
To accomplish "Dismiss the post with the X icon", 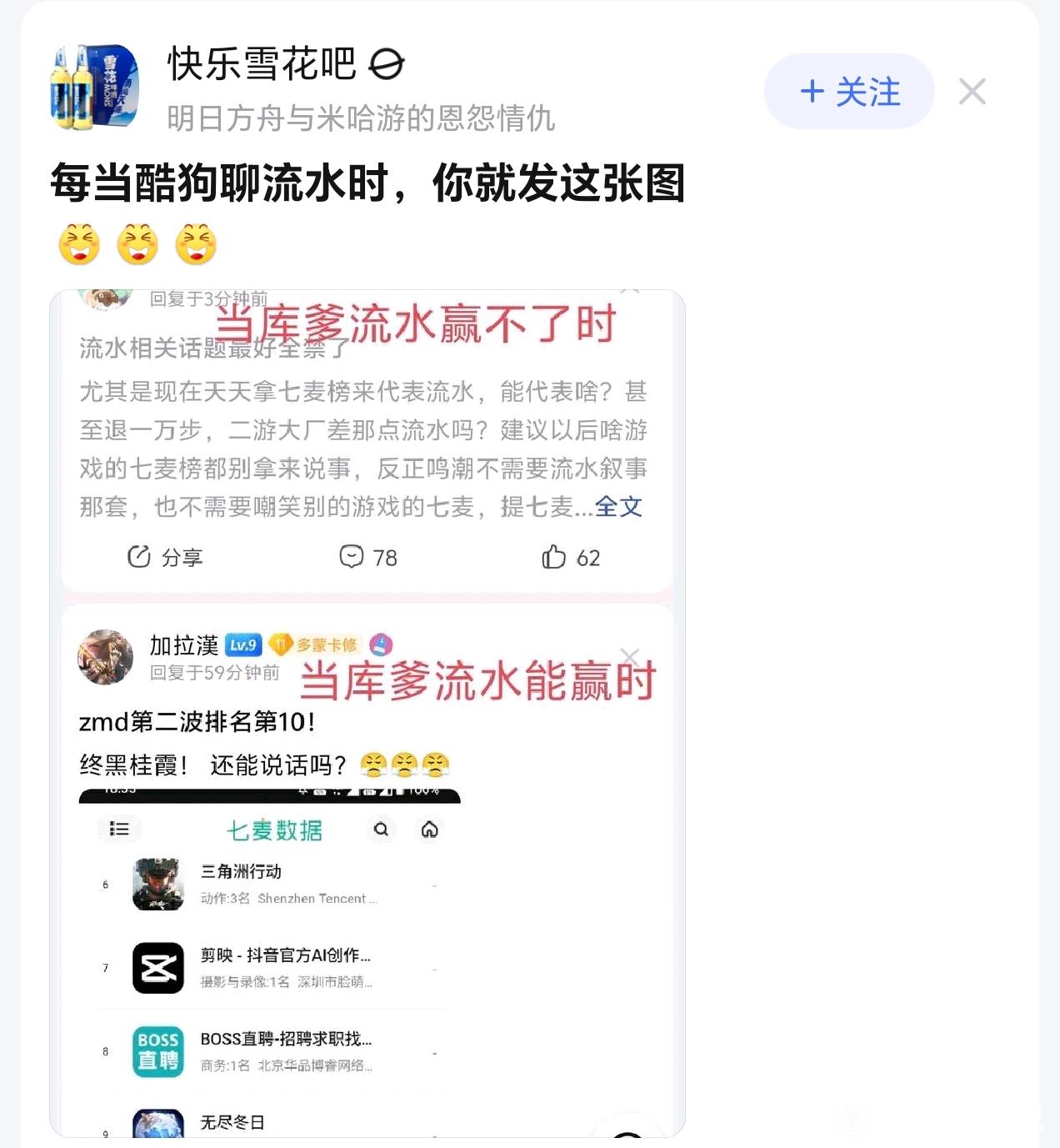I will pyautogui.click(x=972, y=92).
